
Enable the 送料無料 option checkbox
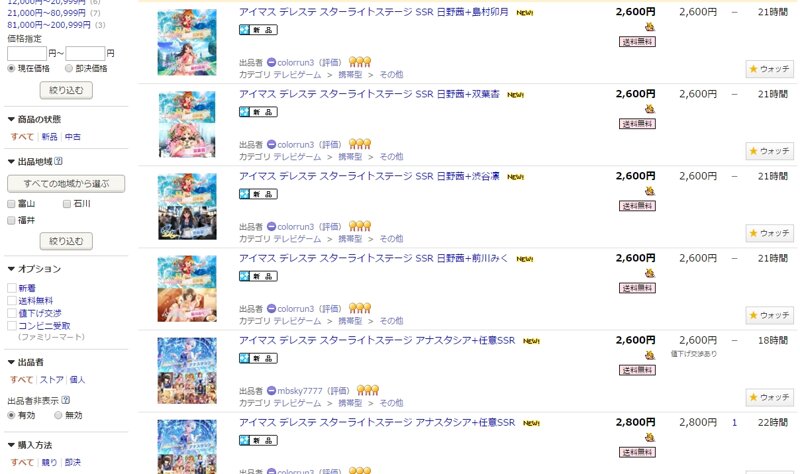(x=12, y=301)
